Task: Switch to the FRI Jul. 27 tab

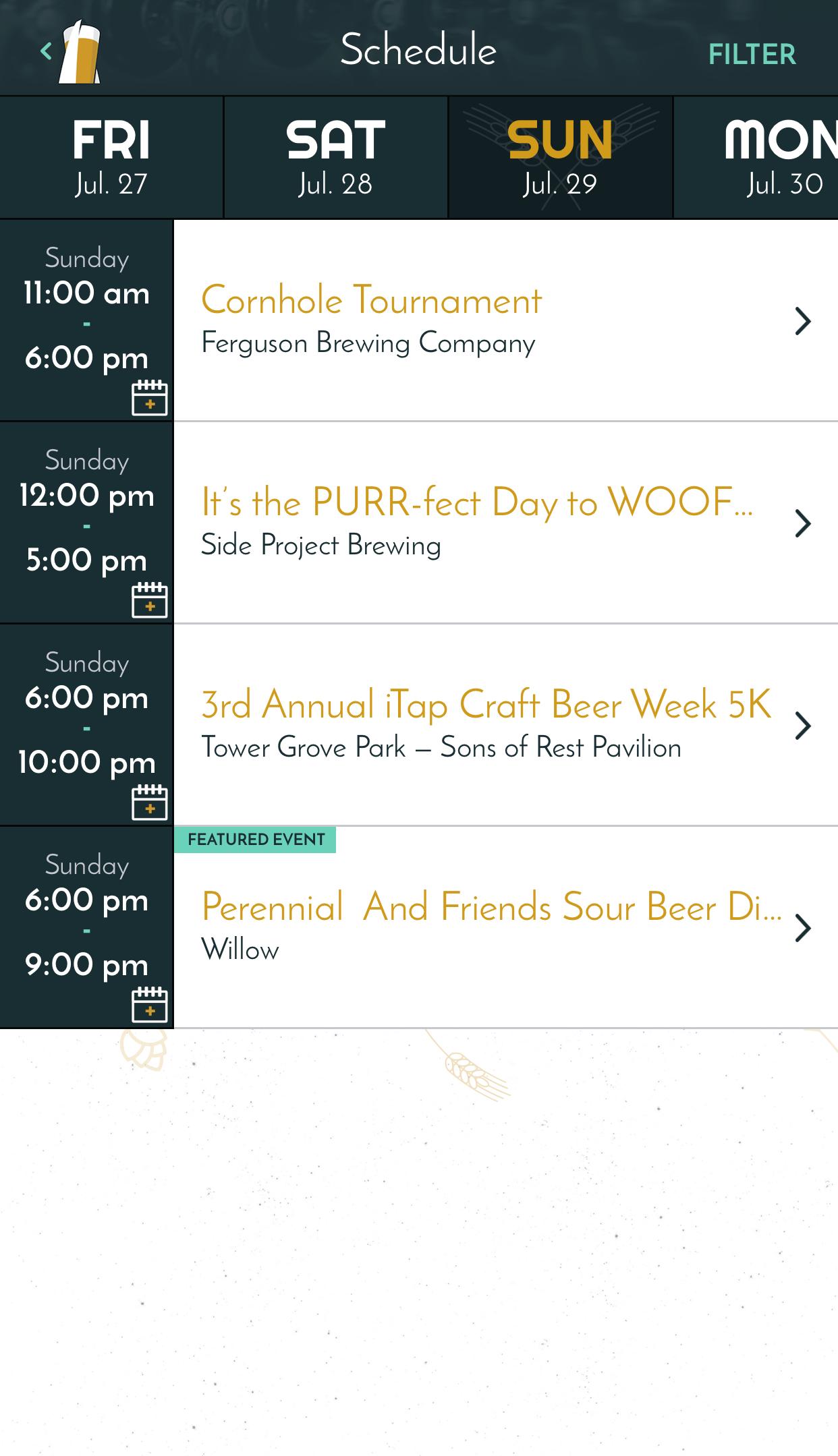Action: pos(111,156)
